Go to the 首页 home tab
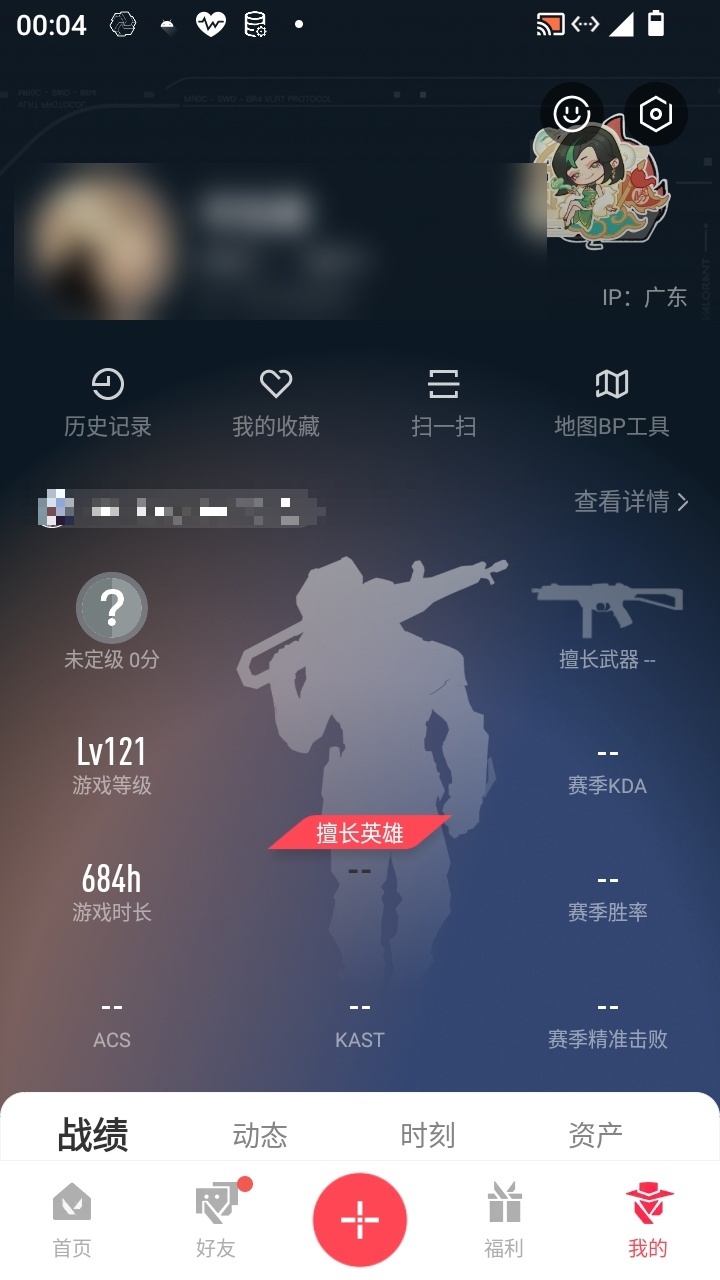 72,1220
